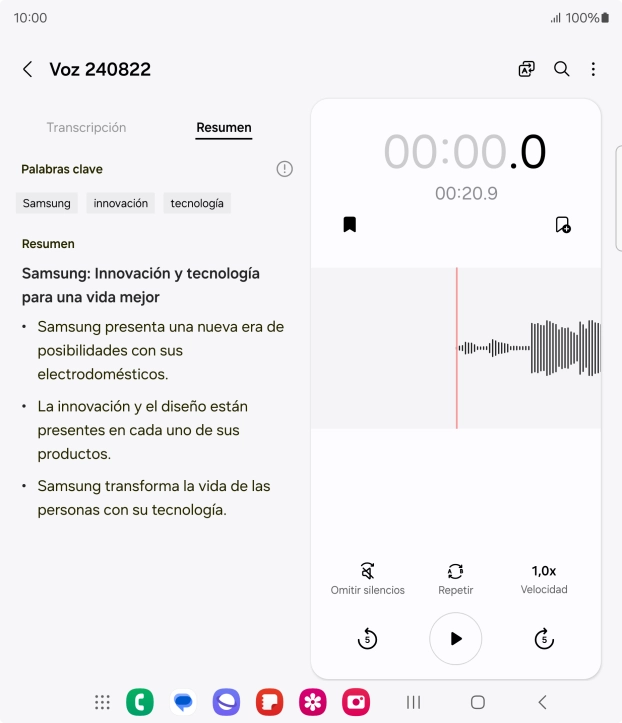
Task: Search within the recording
Action: pyautogui.click(x=562, y=69)
